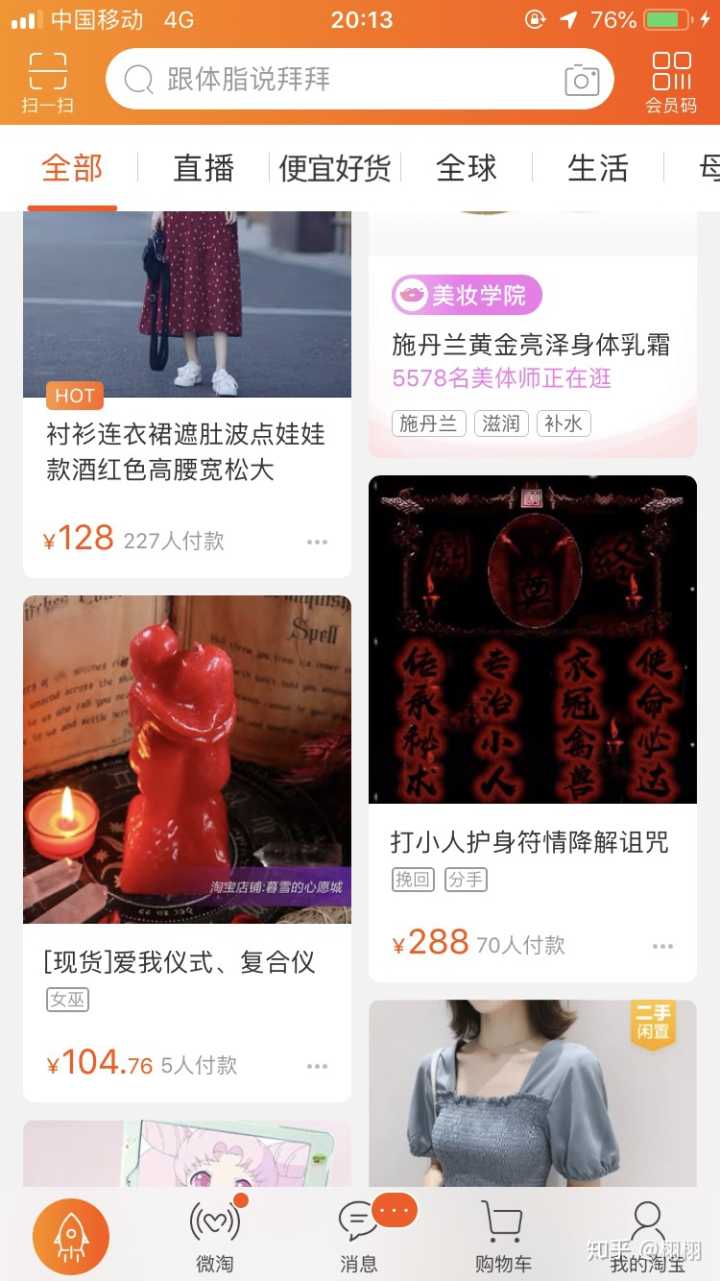
Task: Open 施丹兰黄金亮泽身体乳霜 card
Action: [x=532, y=345]
